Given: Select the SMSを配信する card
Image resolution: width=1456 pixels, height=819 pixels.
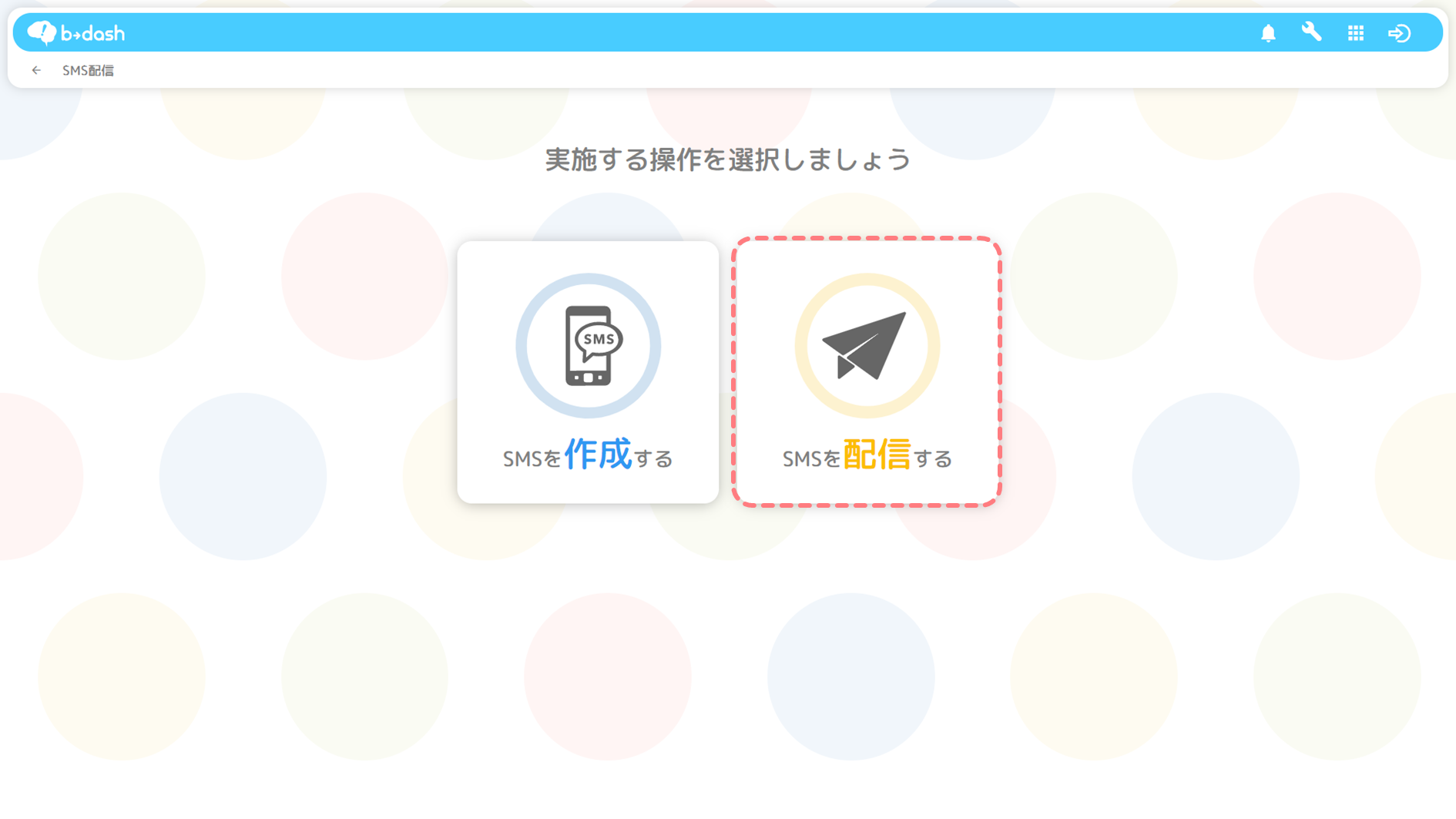Looking at the screenshot, I should [867, 372].
